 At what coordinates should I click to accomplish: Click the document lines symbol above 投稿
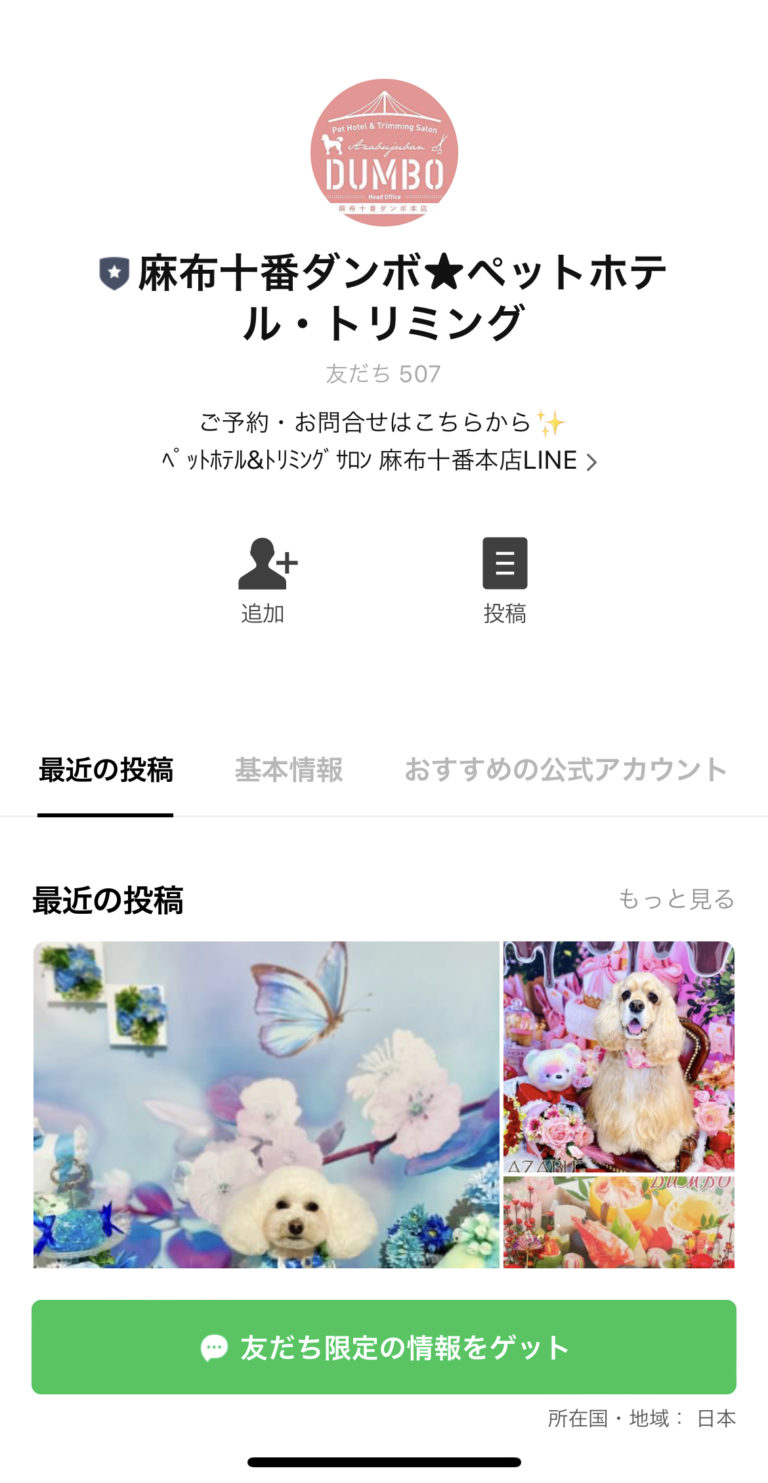505,562
